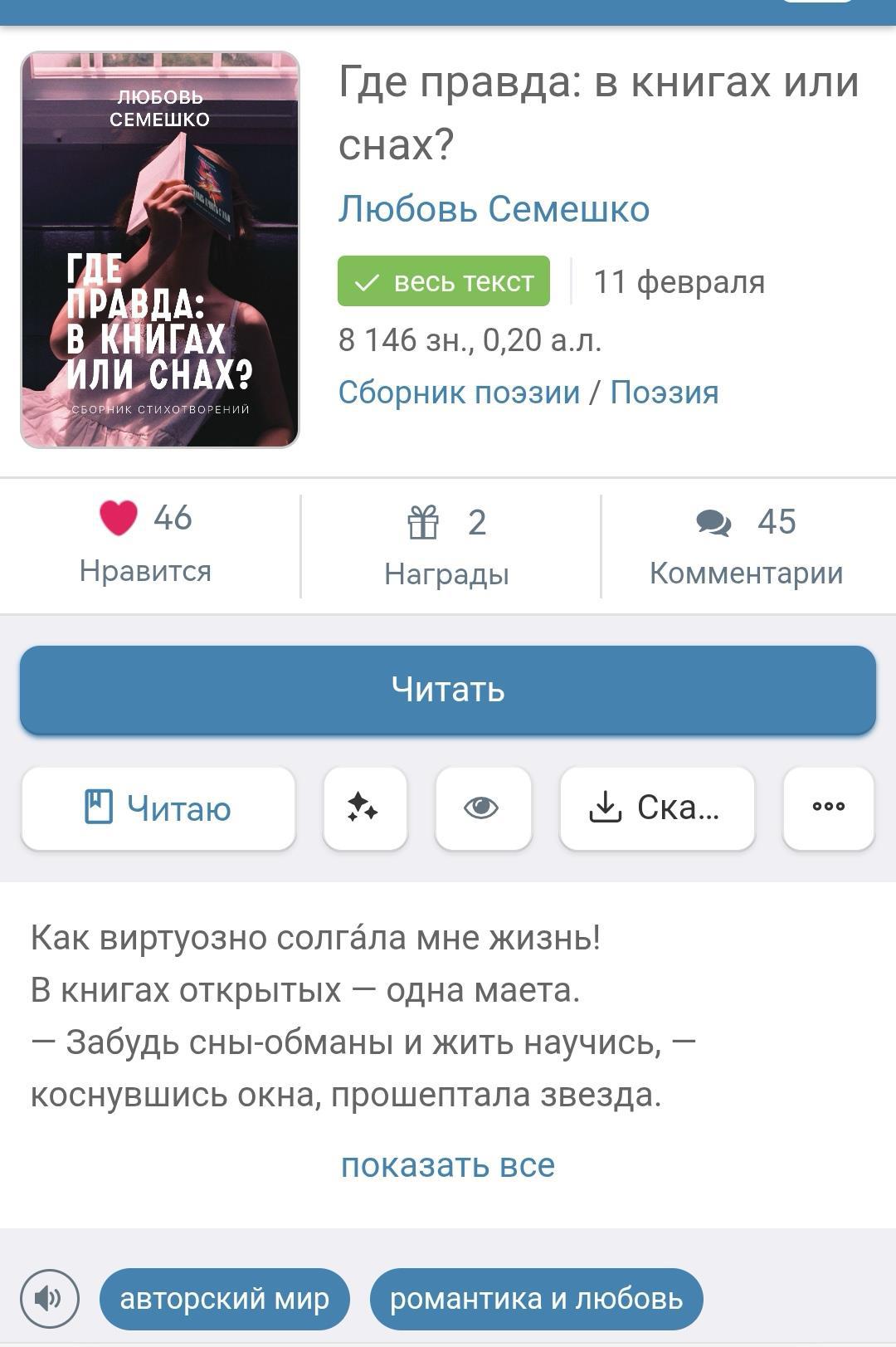Open the three-dot more options menu
This screenshot has height=1347, width=896.
click(x=828, y=808)
